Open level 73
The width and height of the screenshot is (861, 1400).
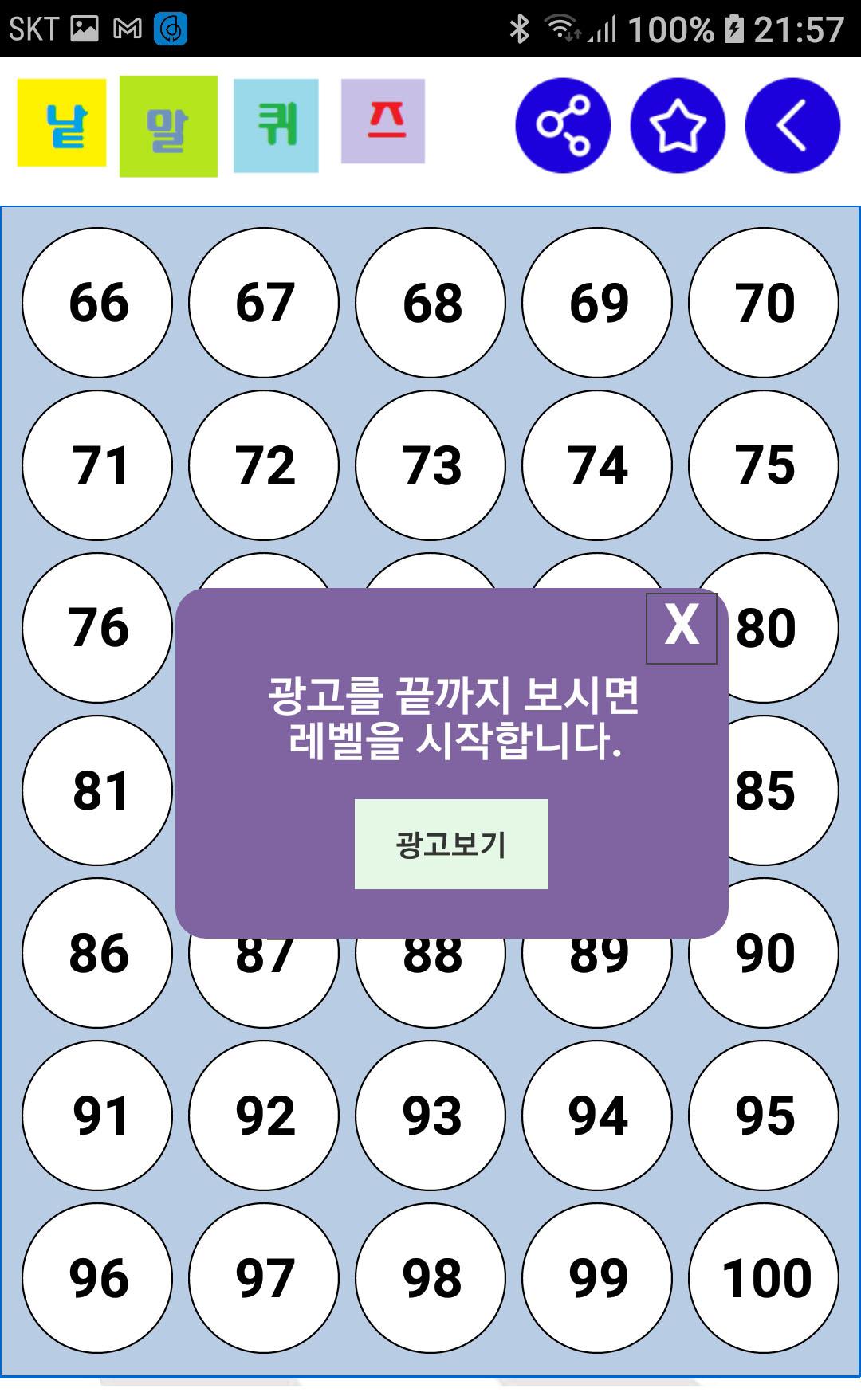431,465
